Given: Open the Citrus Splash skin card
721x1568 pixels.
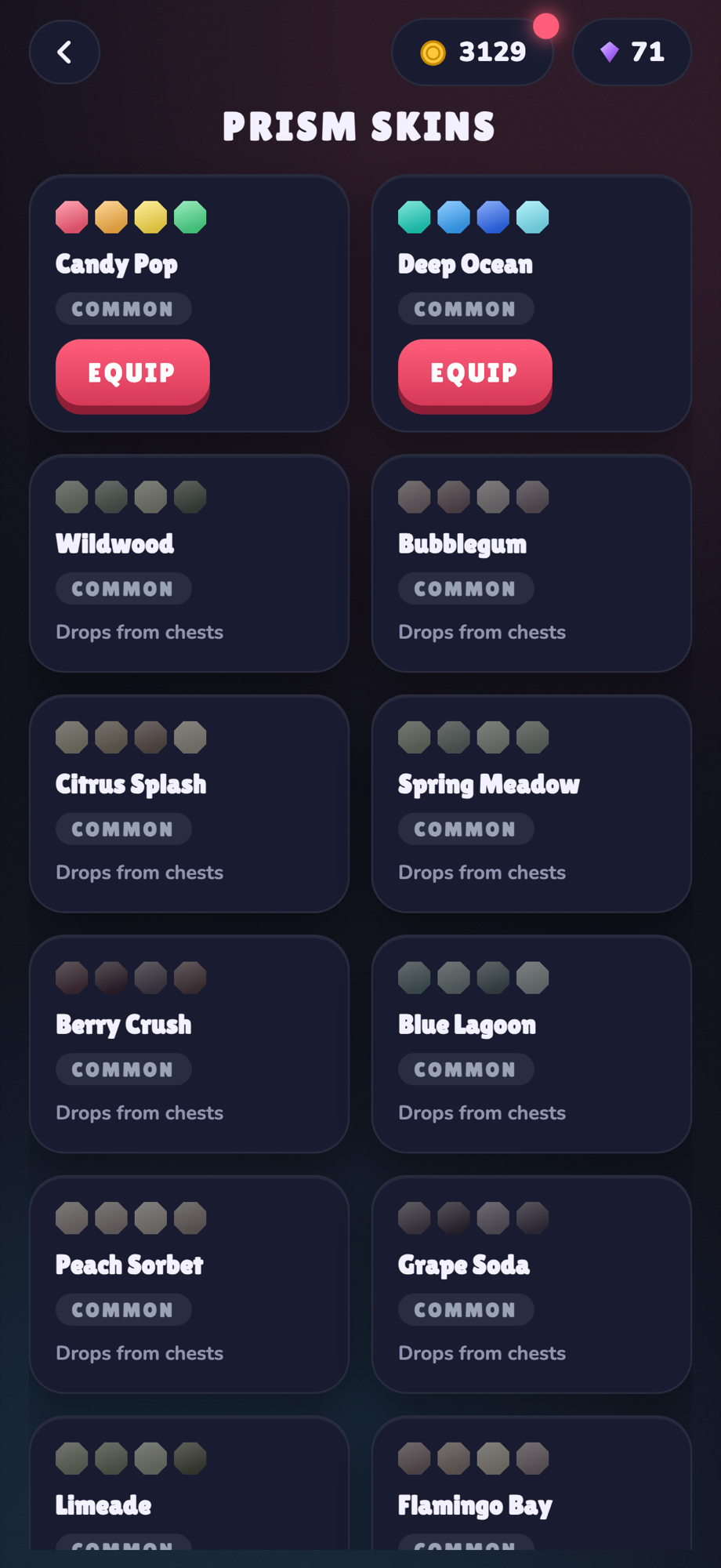Looking at the screenshot, I should [189, 804].
